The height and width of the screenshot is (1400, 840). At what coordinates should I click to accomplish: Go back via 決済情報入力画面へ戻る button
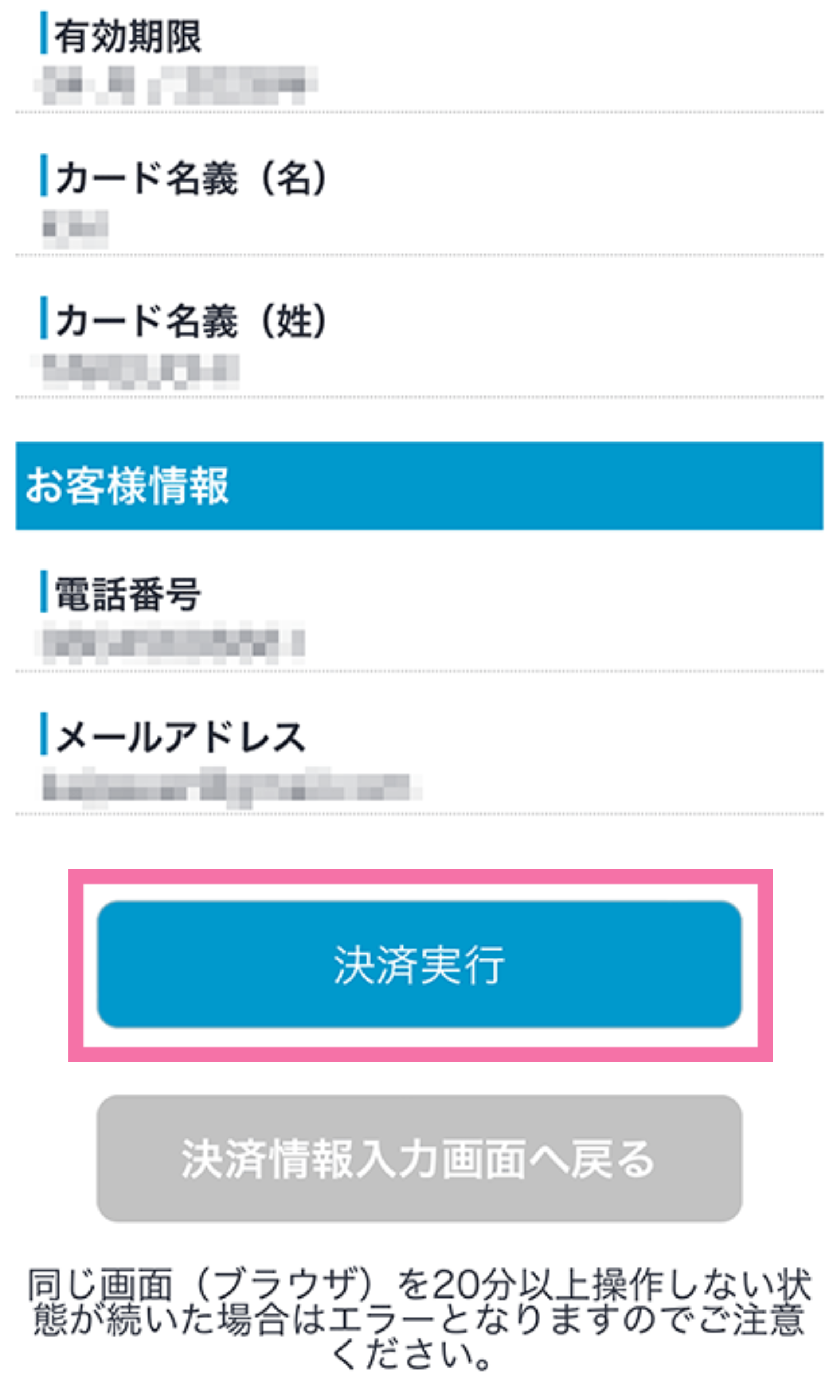click(419, 1158)
